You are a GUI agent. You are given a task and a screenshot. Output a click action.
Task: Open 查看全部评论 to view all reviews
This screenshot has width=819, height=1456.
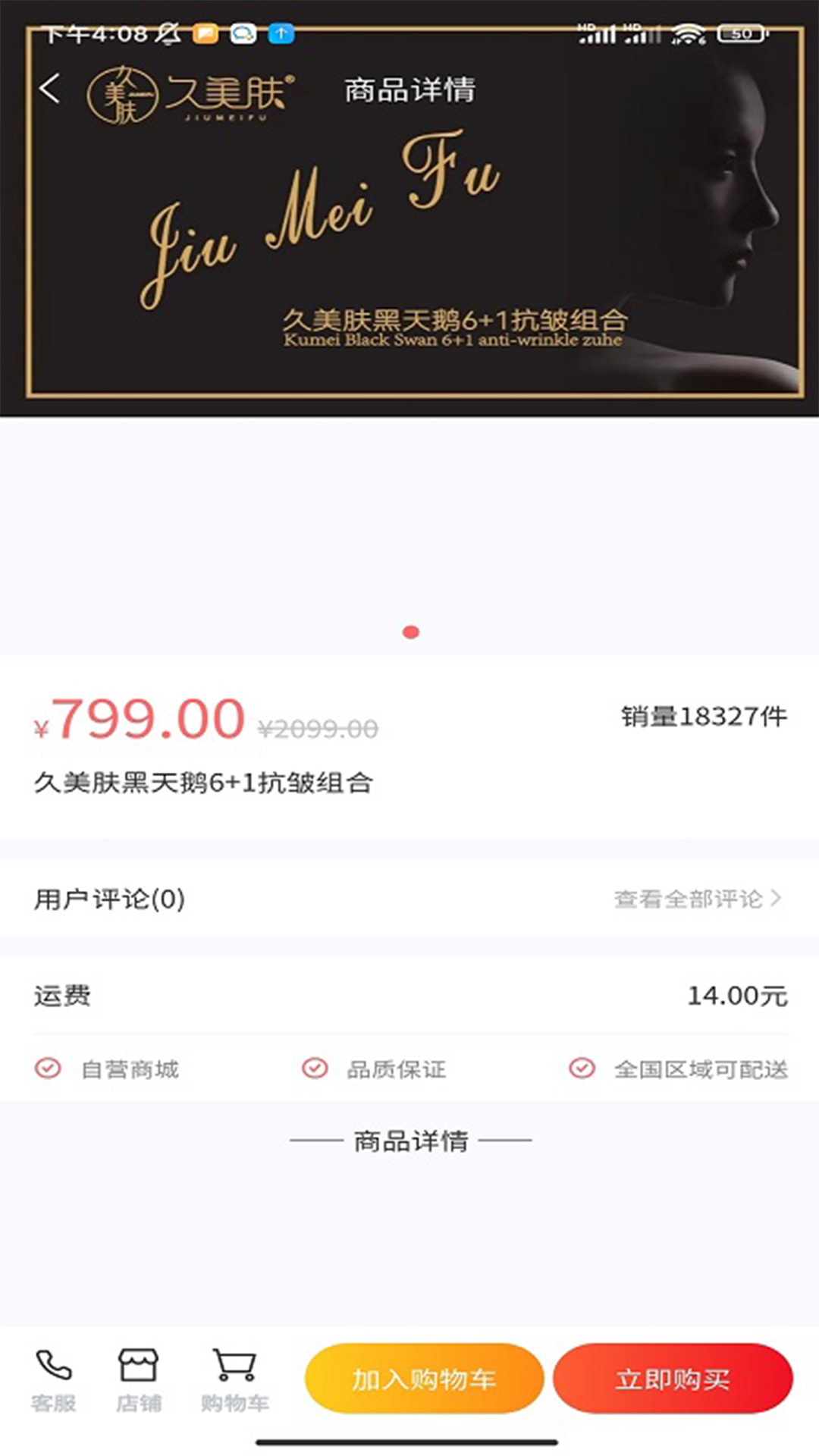[x=697, y=899]
